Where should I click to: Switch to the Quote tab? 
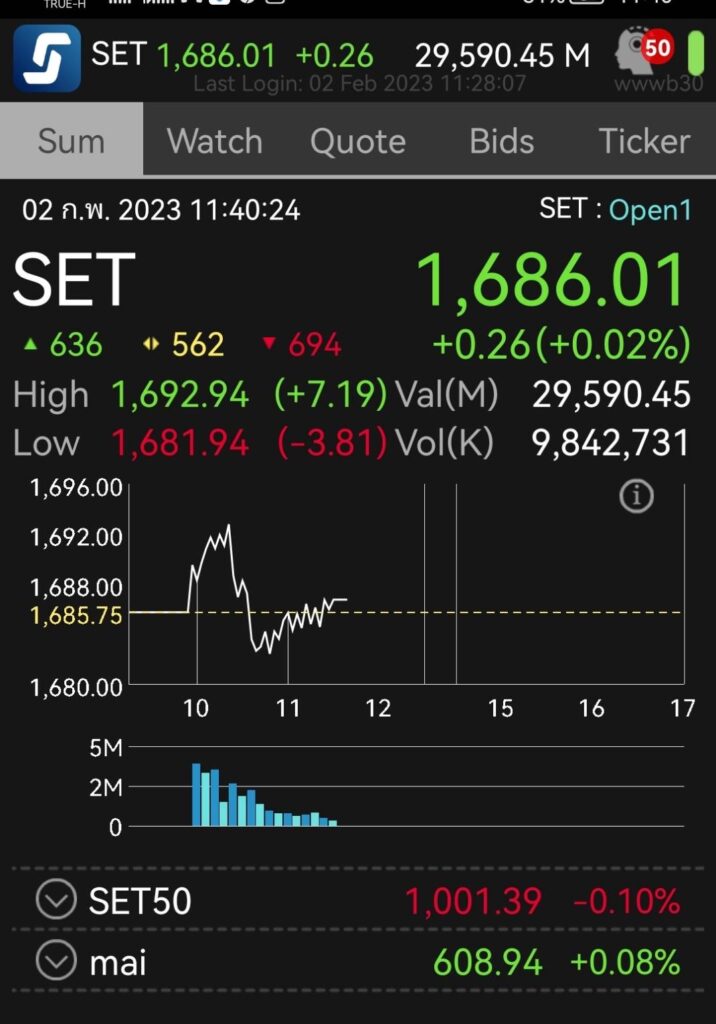(357, 141)
